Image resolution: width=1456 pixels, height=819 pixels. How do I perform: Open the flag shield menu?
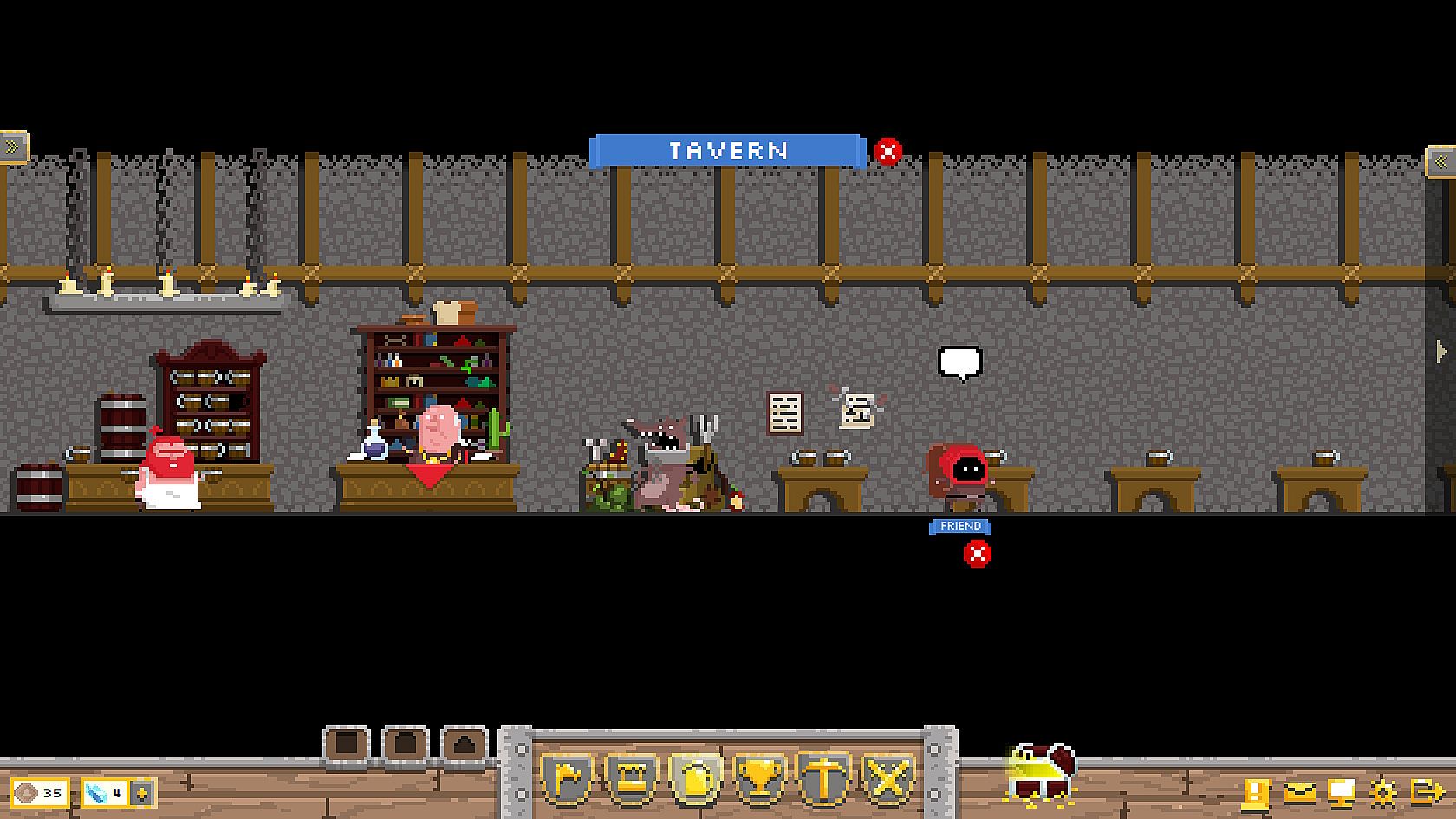(x=566, y=779)
